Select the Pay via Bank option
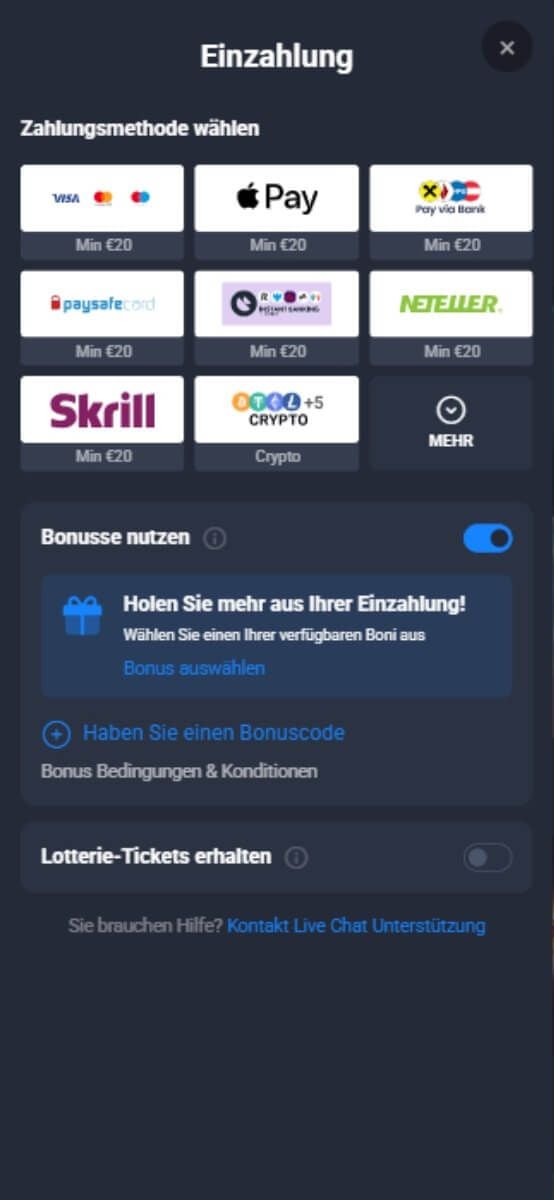This screenshot has width=554, height=1200. 451,212
